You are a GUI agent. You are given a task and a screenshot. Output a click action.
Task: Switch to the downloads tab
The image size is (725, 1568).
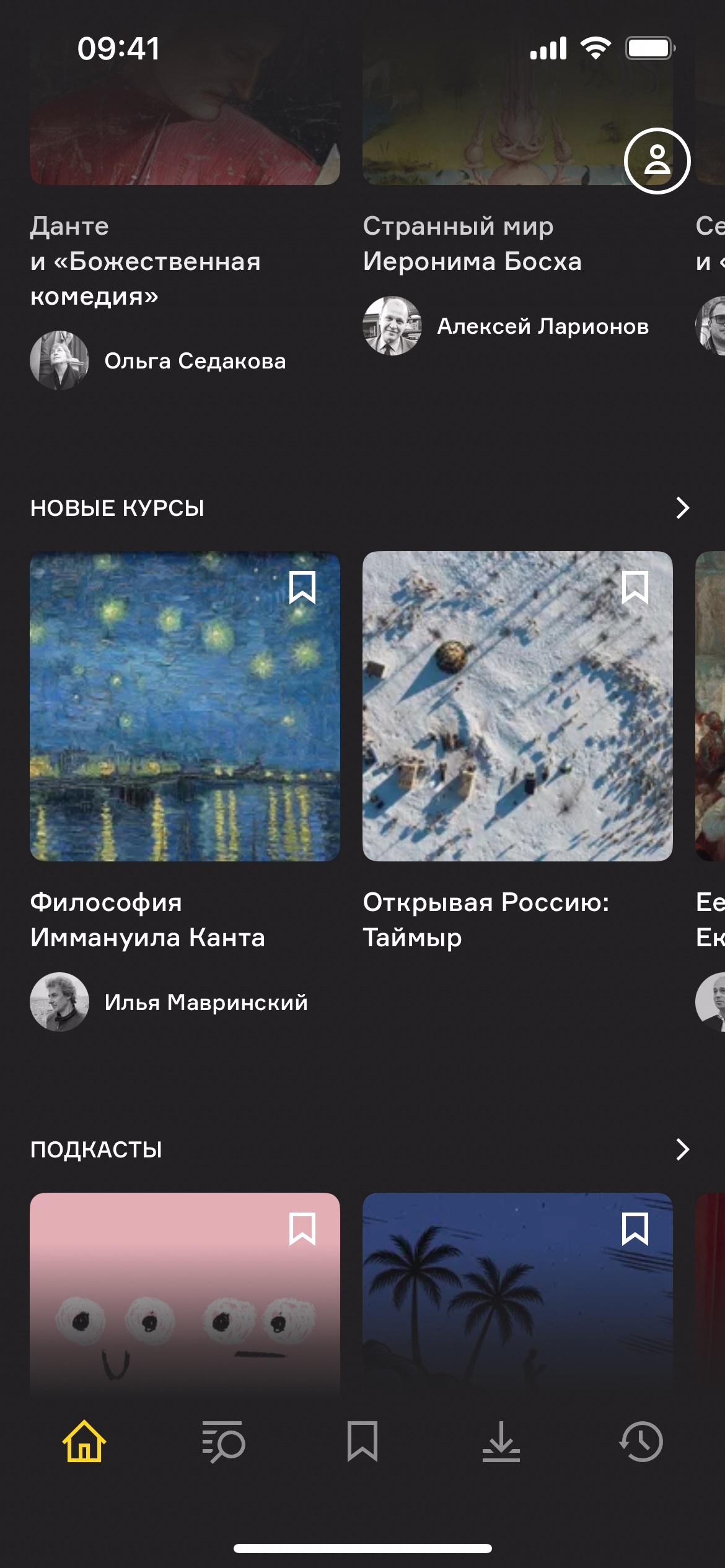[x=501, y=1442]
